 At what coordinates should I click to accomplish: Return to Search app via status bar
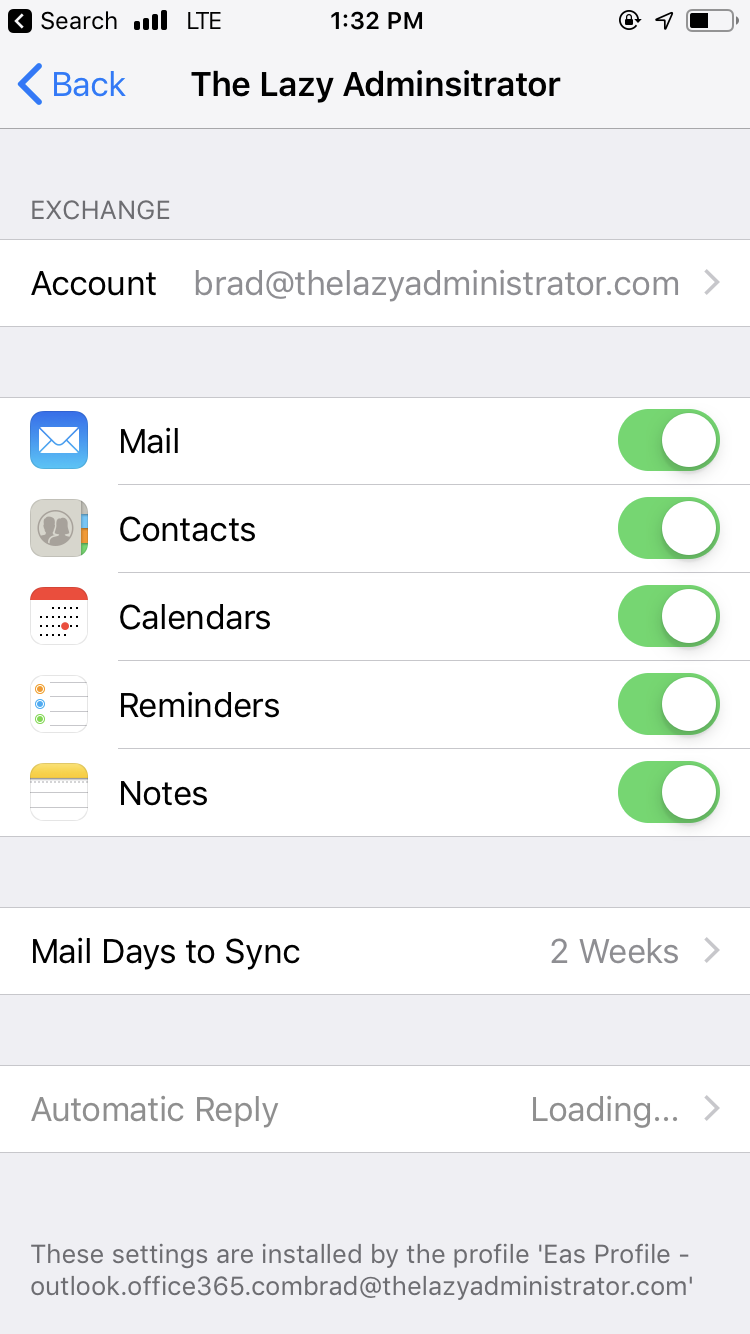point(62,21)
